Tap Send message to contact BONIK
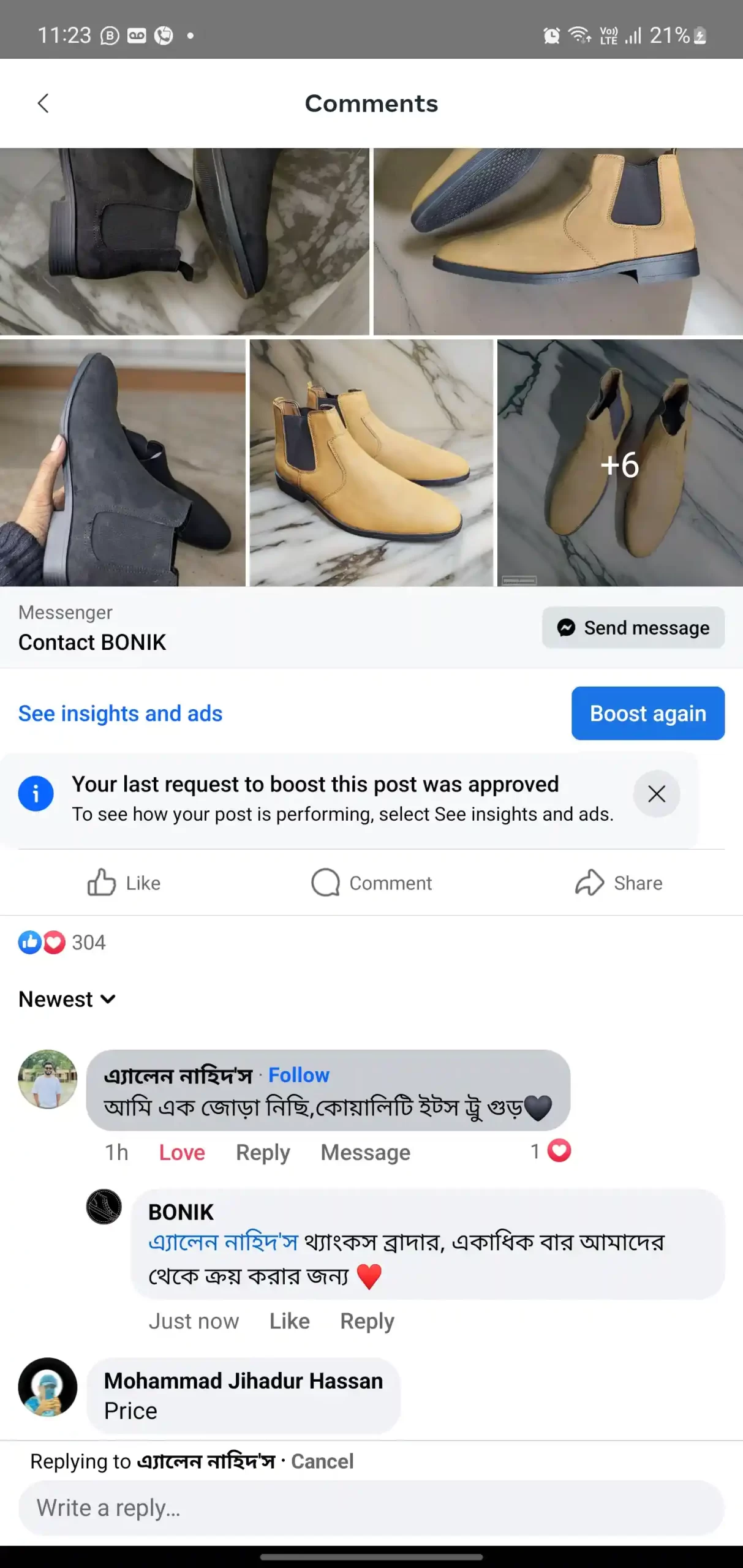The image size is (743, 1568). pyautogui.click(x=633, y=628)
